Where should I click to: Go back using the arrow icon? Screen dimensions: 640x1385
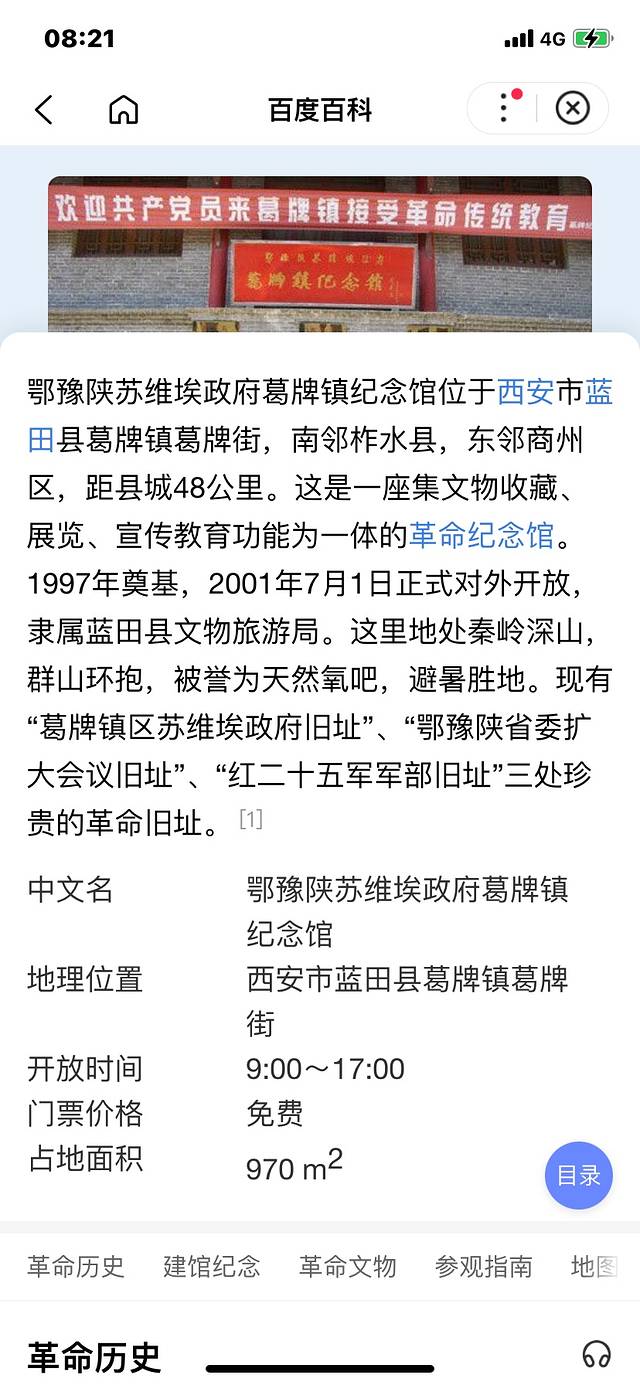tap(43, 109)
